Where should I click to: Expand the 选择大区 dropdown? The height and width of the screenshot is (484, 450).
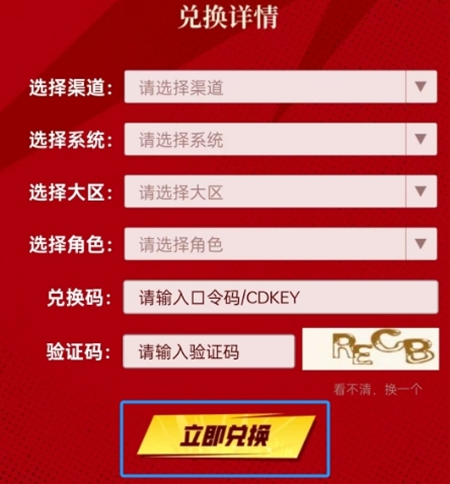pos(280,191)
